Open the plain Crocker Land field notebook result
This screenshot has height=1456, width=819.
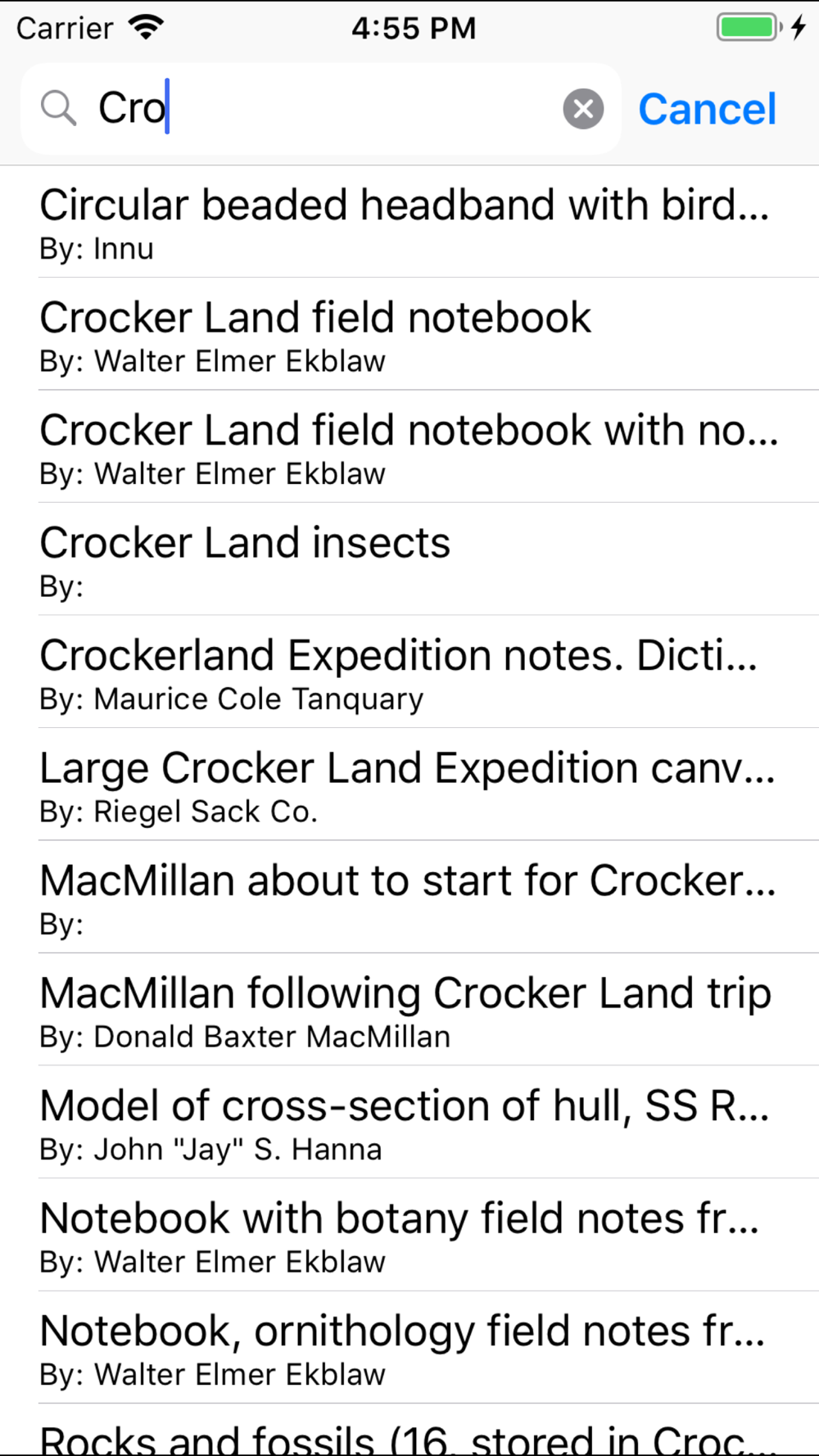(409, 334)
